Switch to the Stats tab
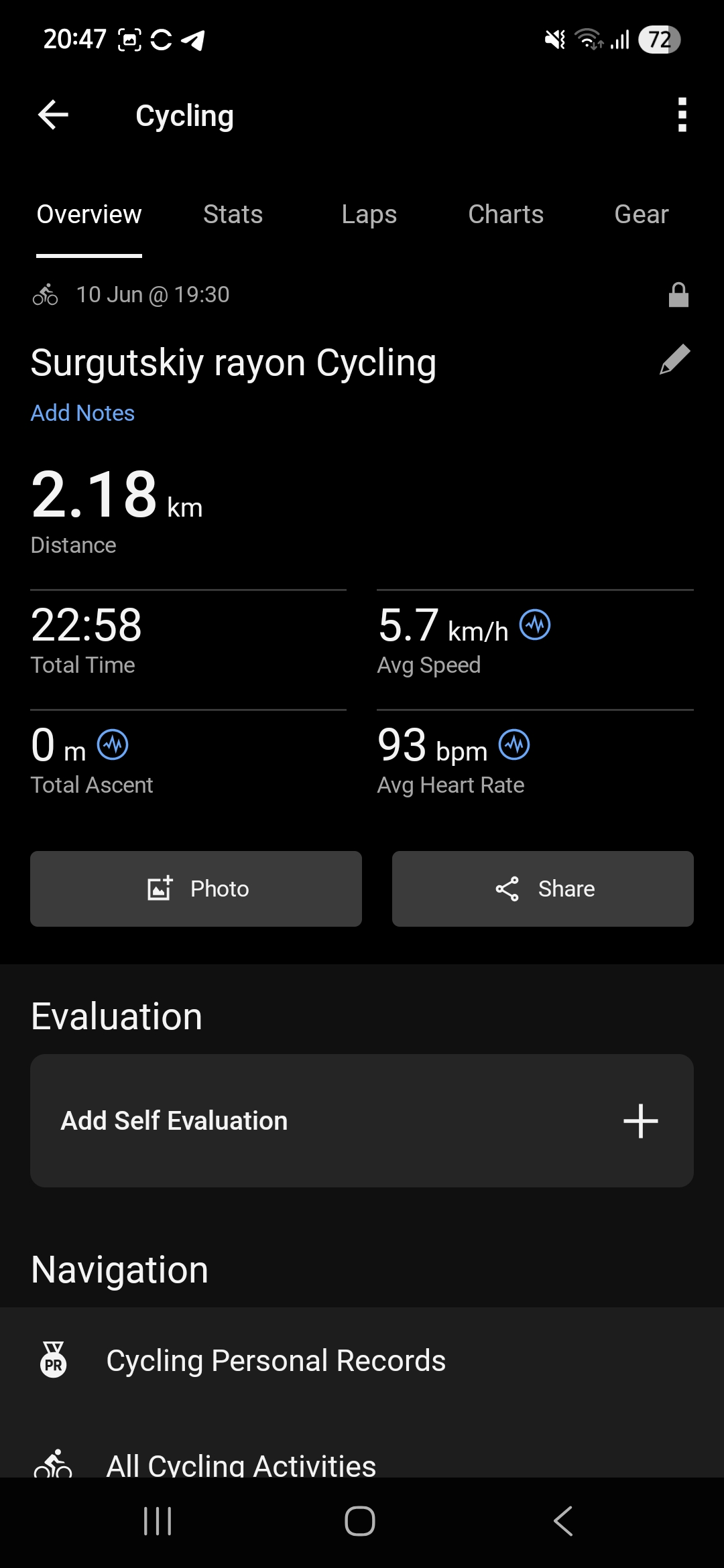The image size is (724, 1568). point(233,214)
